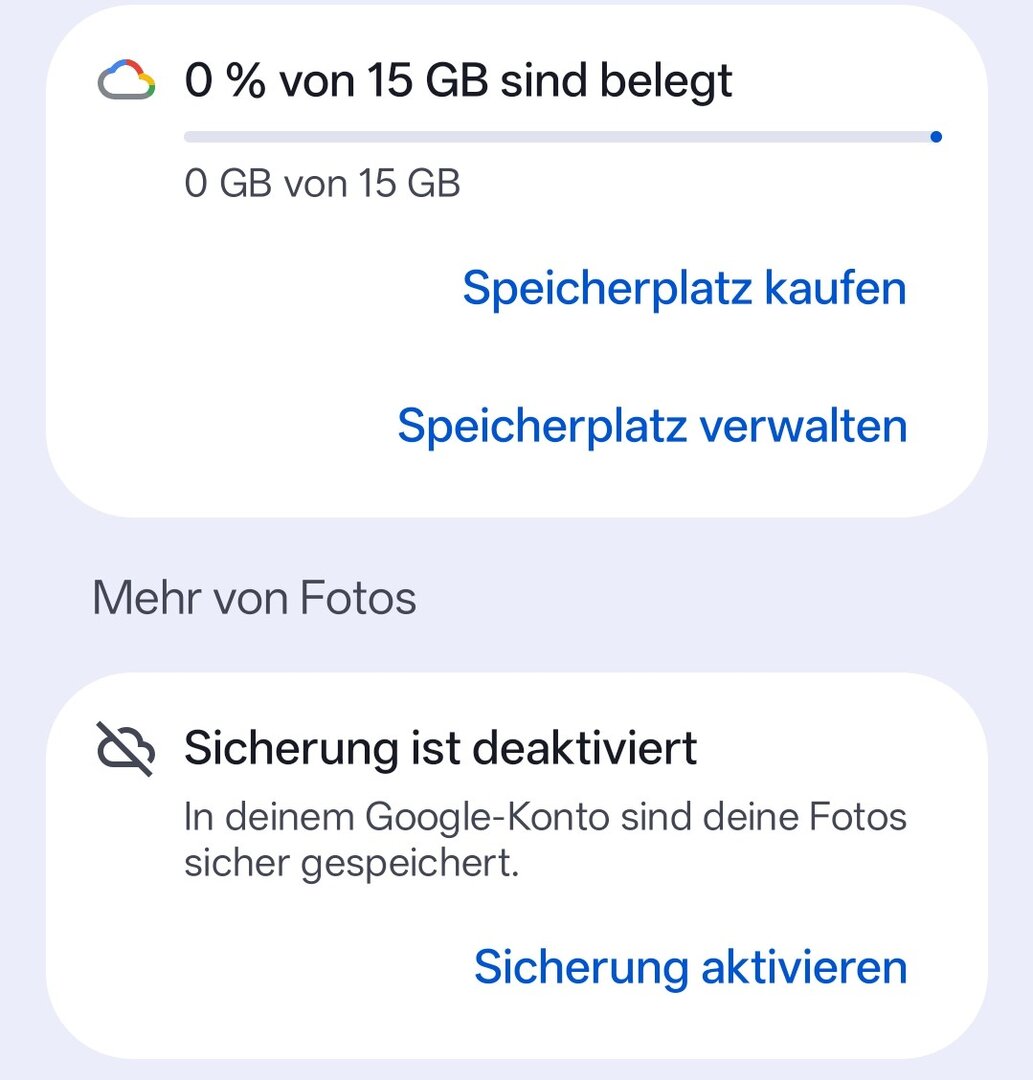Tap Speicherplatz kaufen
The width and height of the screenshot is (1033, 1080).
coord(684,289)
